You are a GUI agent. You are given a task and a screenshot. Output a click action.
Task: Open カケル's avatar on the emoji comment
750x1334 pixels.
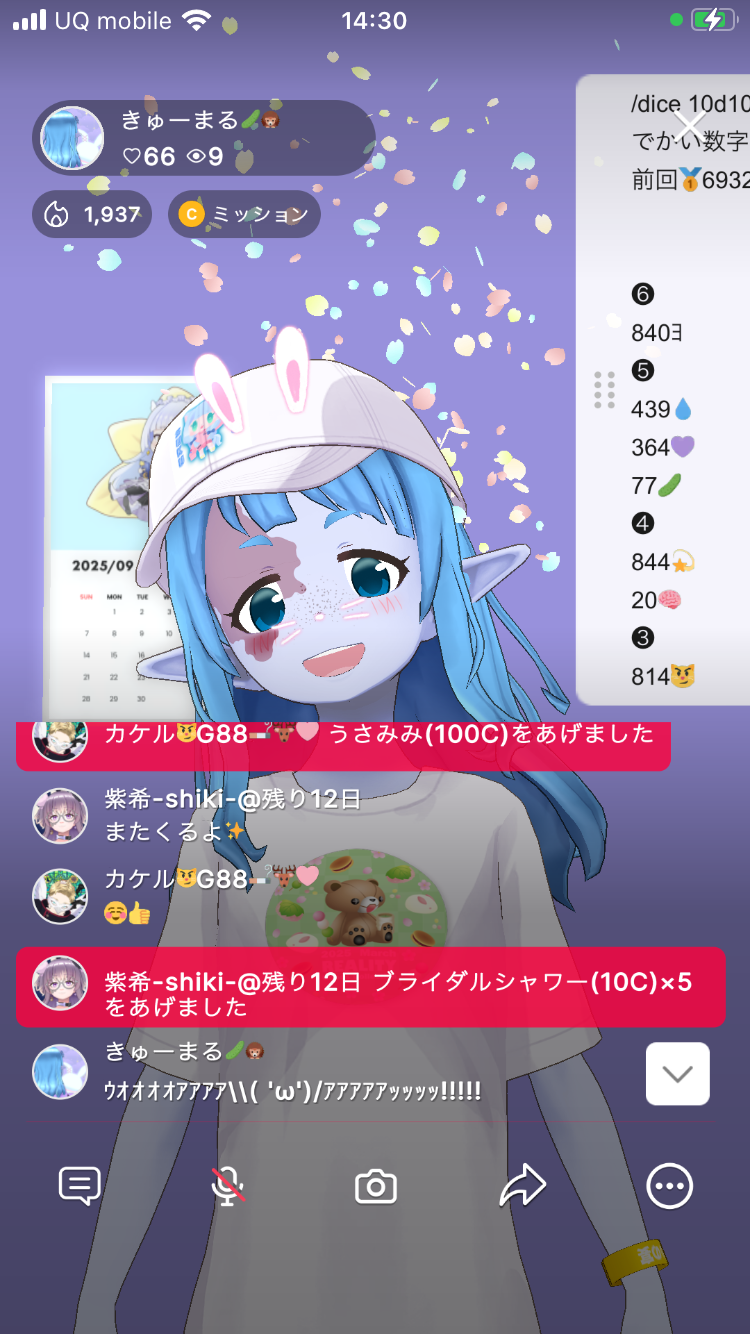click(x=60, y=895)
